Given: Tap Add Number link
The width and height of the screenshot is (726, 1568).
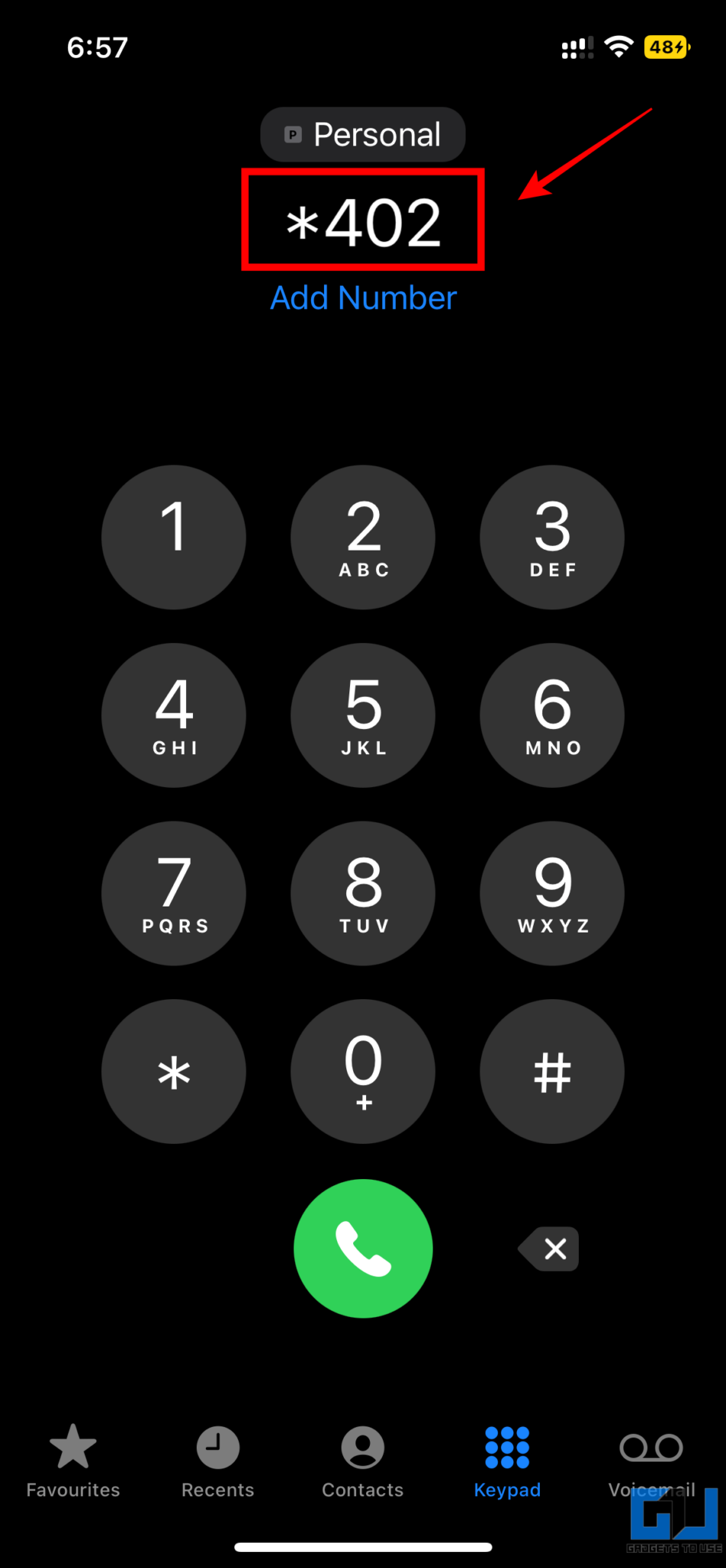Looking at the screenshot, I should point(363,298).
